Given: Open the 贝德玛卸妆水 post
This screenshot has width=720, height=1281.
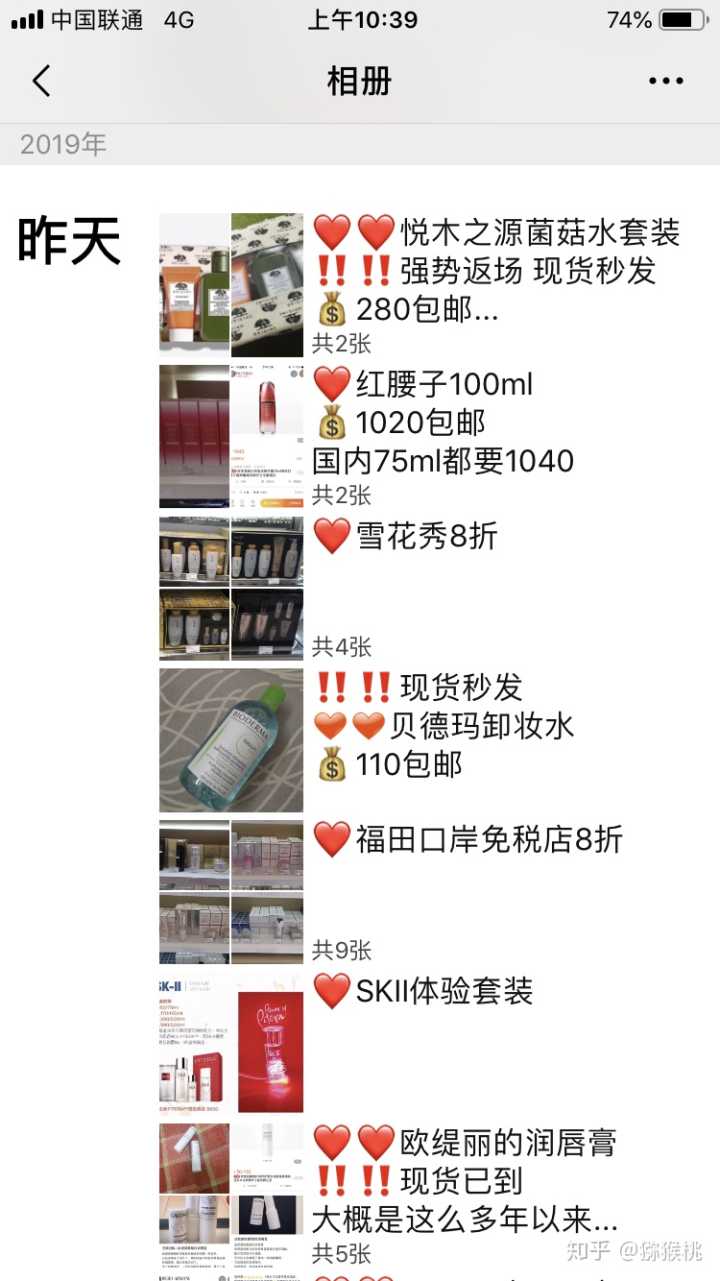Looking at the screenshot, I should pyautogui.click(x=445, y=726).
